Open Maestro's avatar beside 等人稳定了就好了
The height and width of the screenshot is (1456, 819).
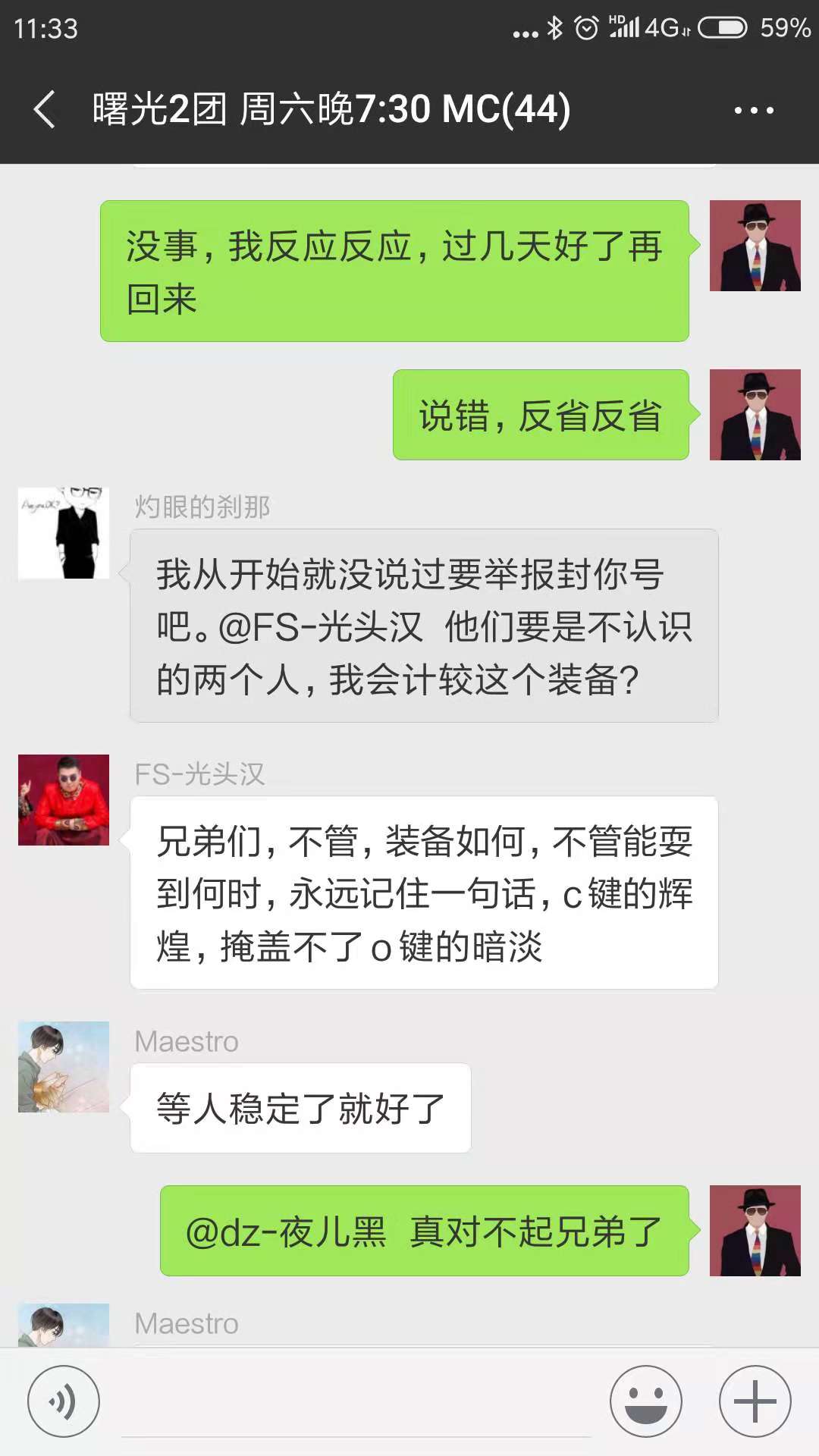(x=64, y=1067)
